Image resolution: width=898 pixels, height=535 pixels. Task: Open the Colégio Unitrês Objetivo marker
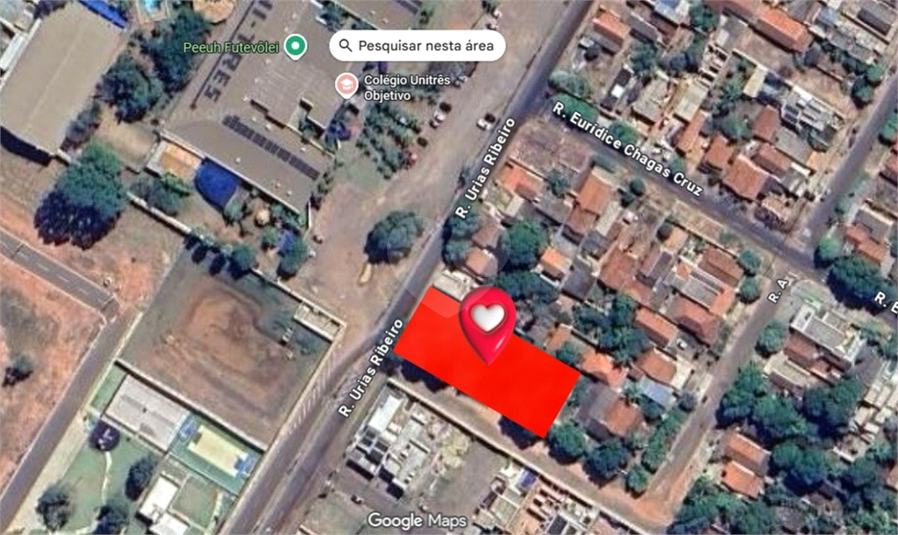346,85
